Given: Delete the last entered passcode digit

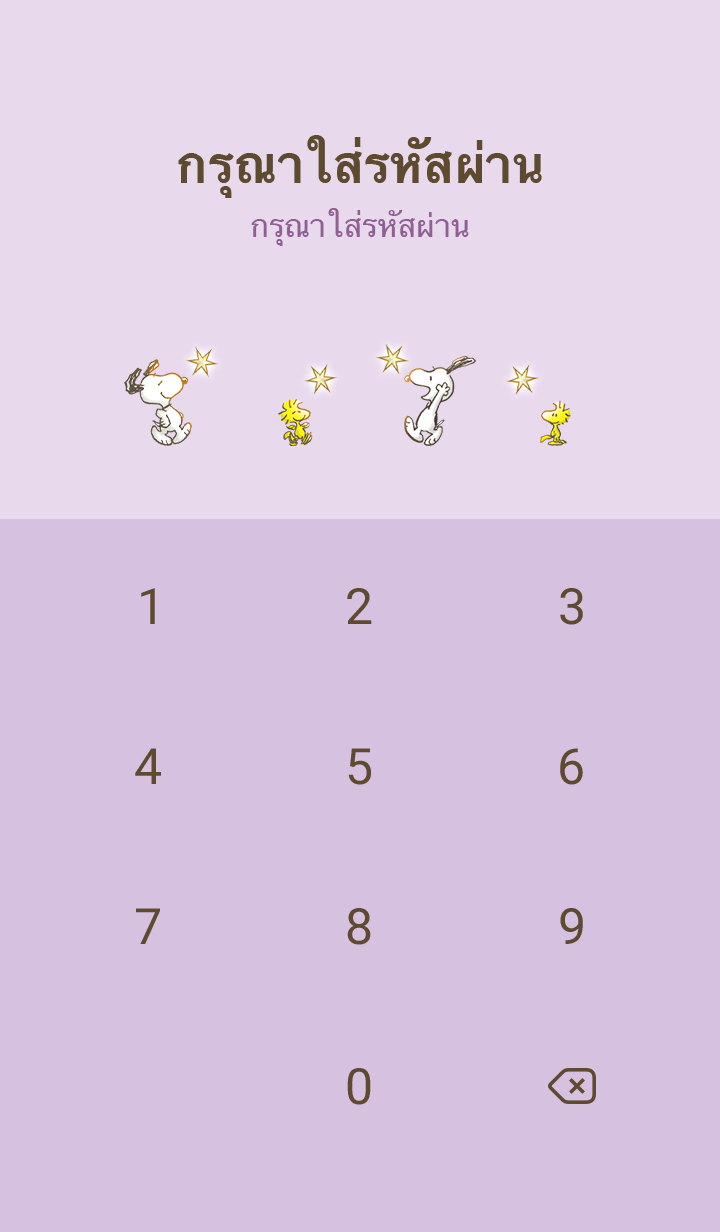Looking at the screenshot, I should [572, 1086].
